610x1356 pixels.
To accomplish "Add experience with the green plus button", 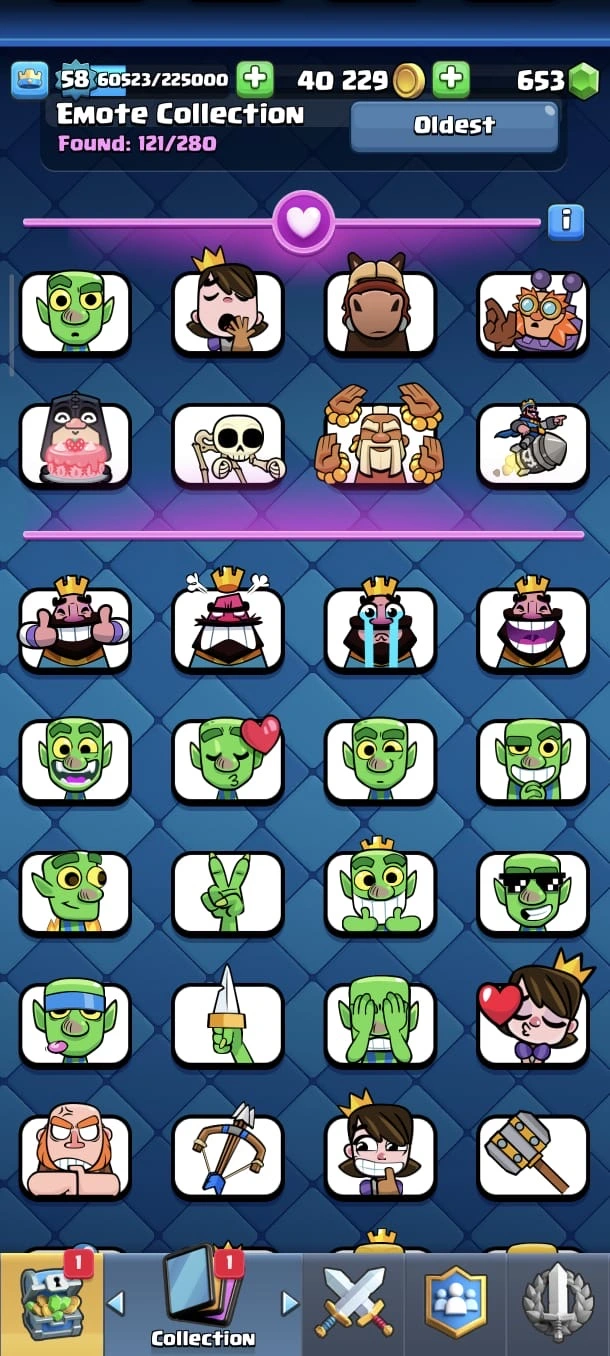I will (x=255, y=79).
